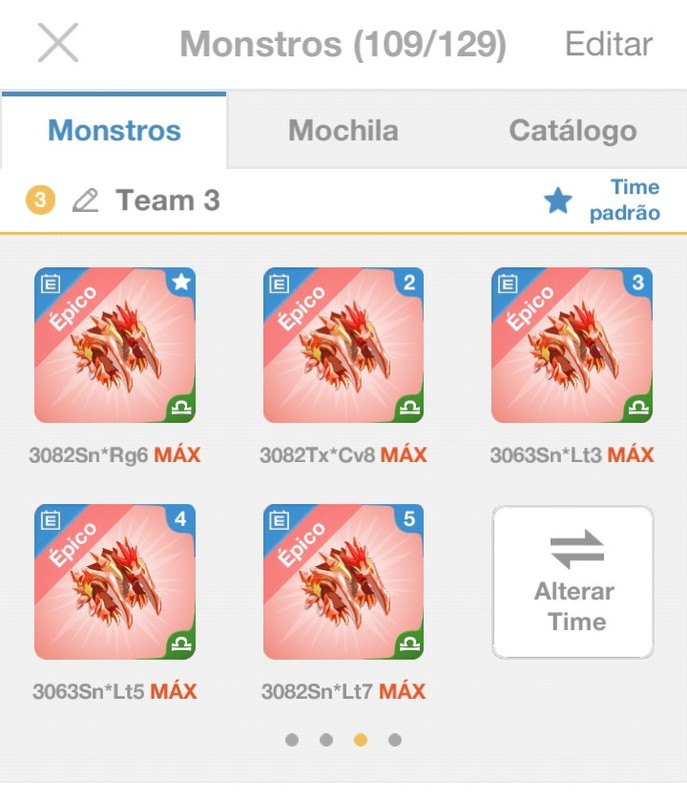687x800 pixels.
Task: Tap Editar in the top bar
Action: (x=608, y=45)
